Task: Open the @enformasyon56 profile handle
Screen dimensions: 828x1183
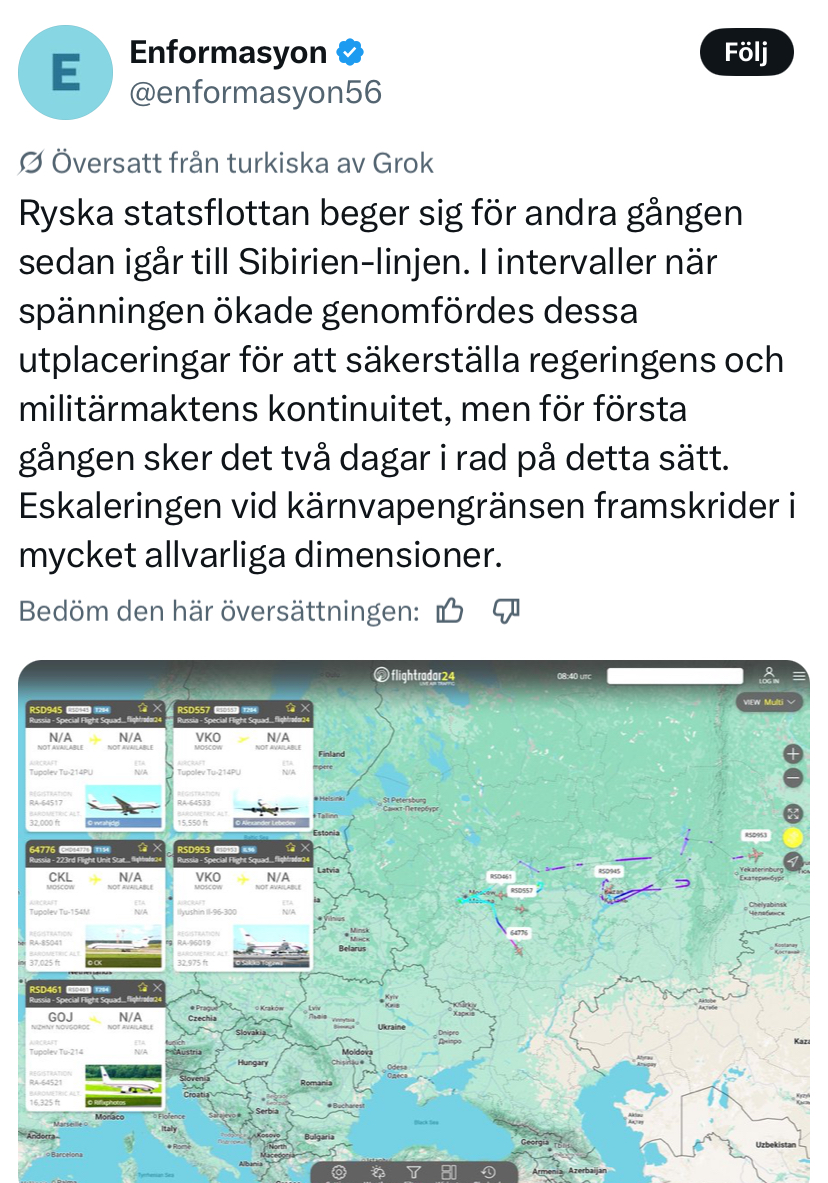Action: 256,93
